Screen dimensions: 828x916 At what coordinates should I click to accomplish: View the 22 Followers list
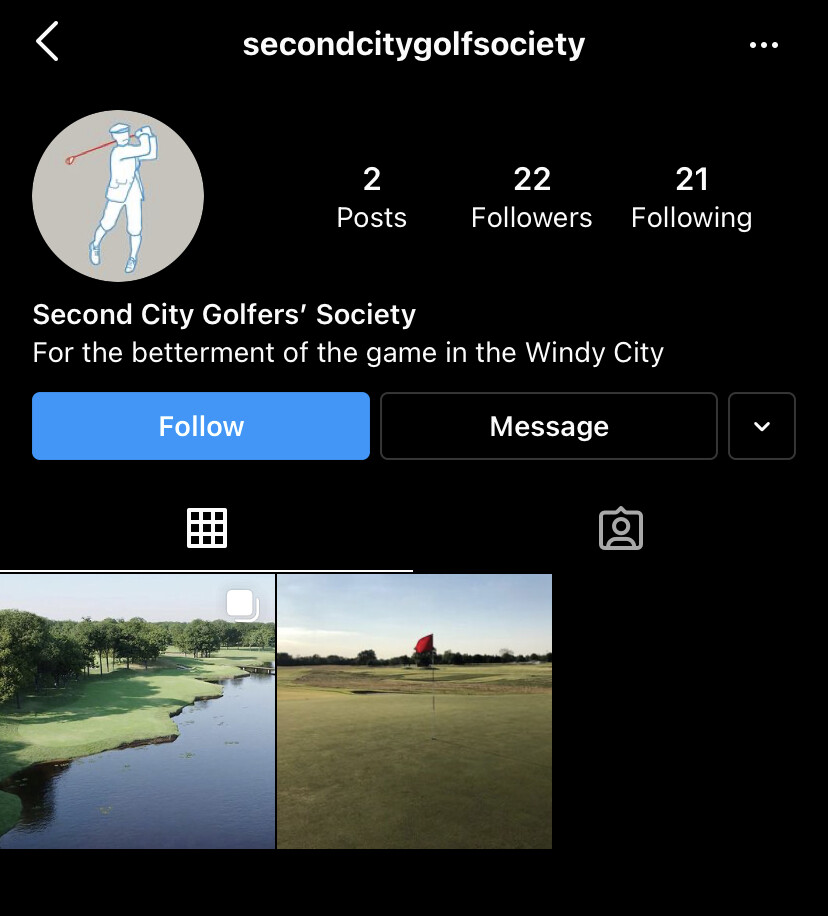[531, 197]
